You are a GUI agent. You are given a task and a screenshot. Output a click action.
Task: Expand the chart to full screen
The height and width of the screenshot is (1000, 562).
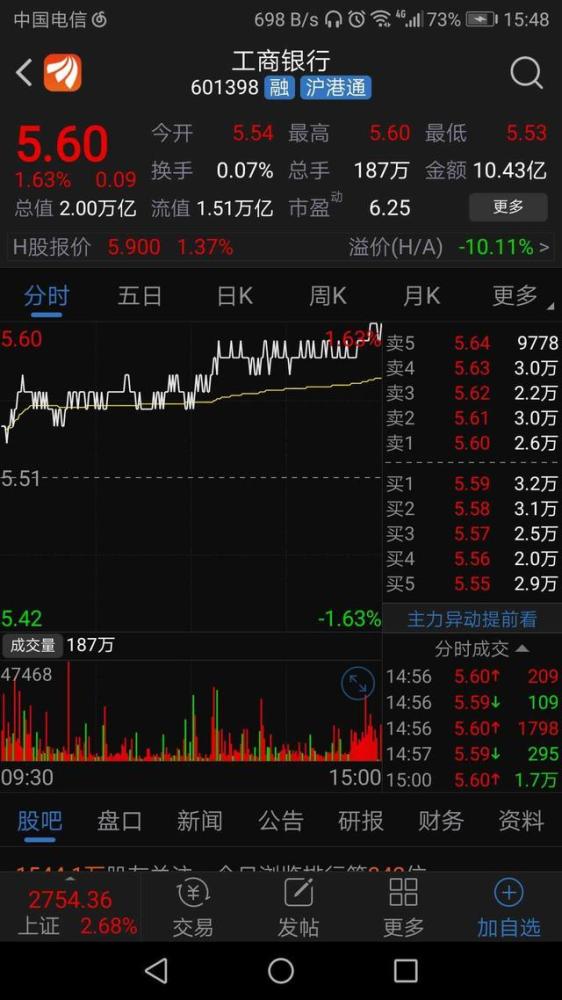tap(358, 684)
